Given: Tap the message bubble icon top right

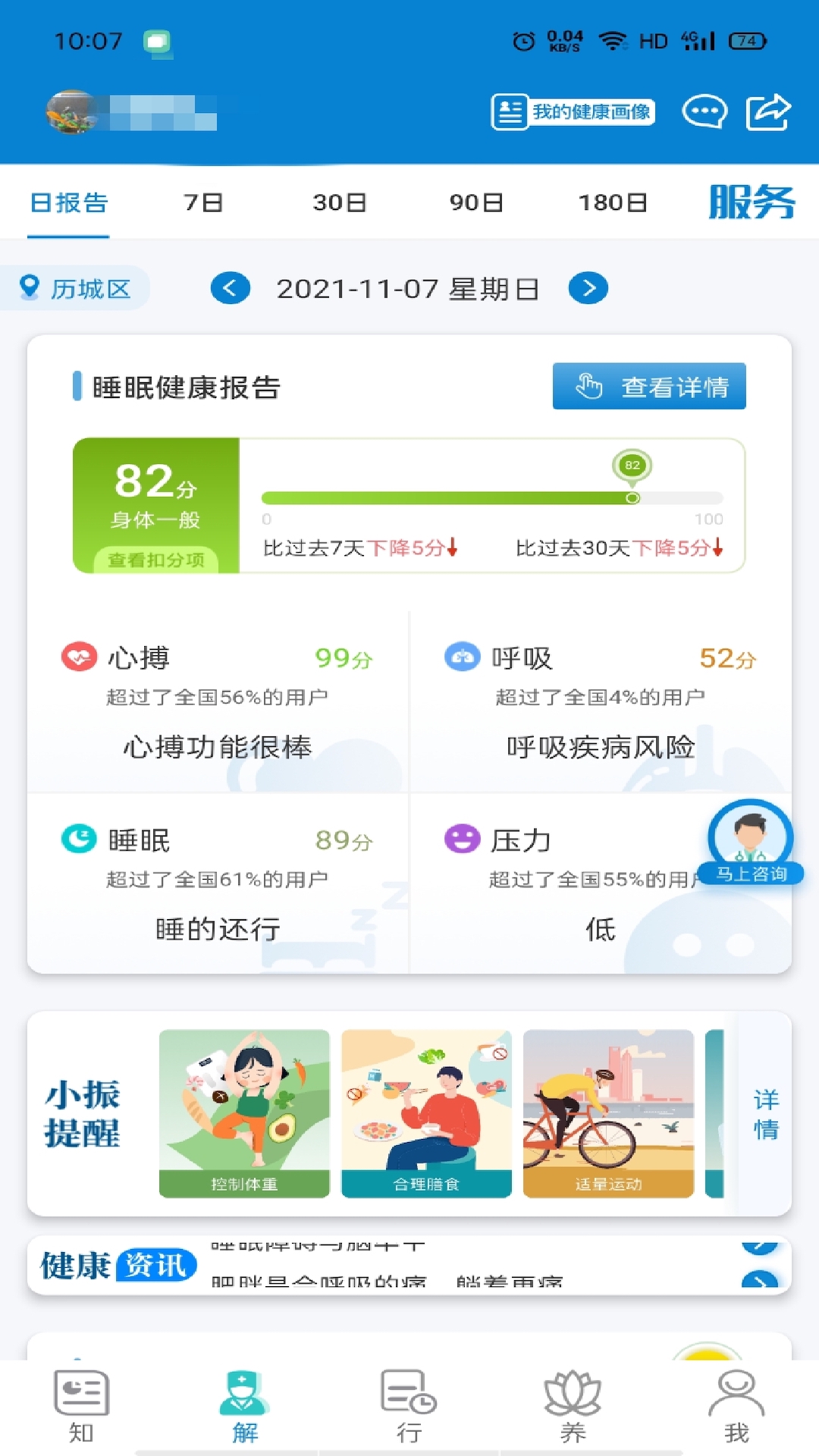Looking at the screenshot, I should tap(704, 111).
